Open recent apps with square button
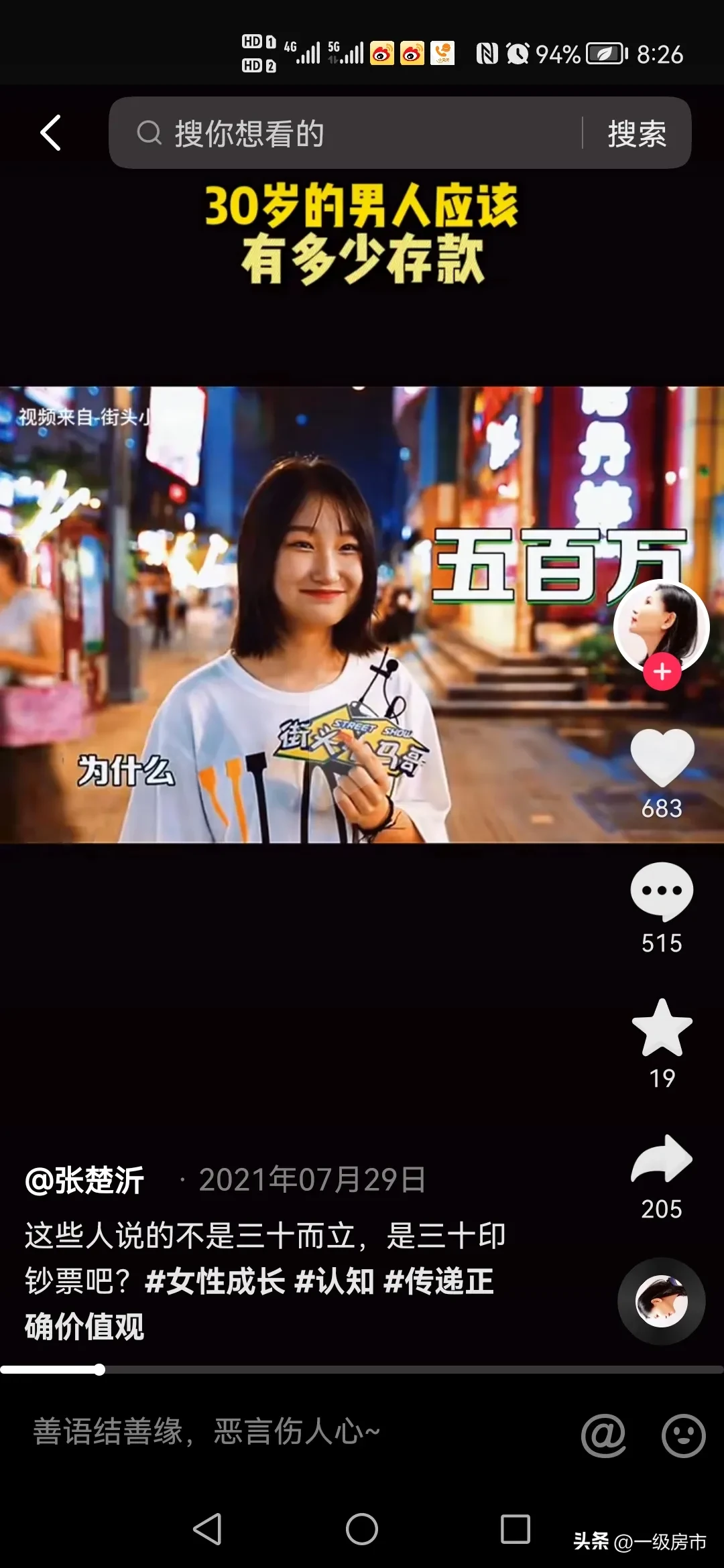 click(515, 1529)
